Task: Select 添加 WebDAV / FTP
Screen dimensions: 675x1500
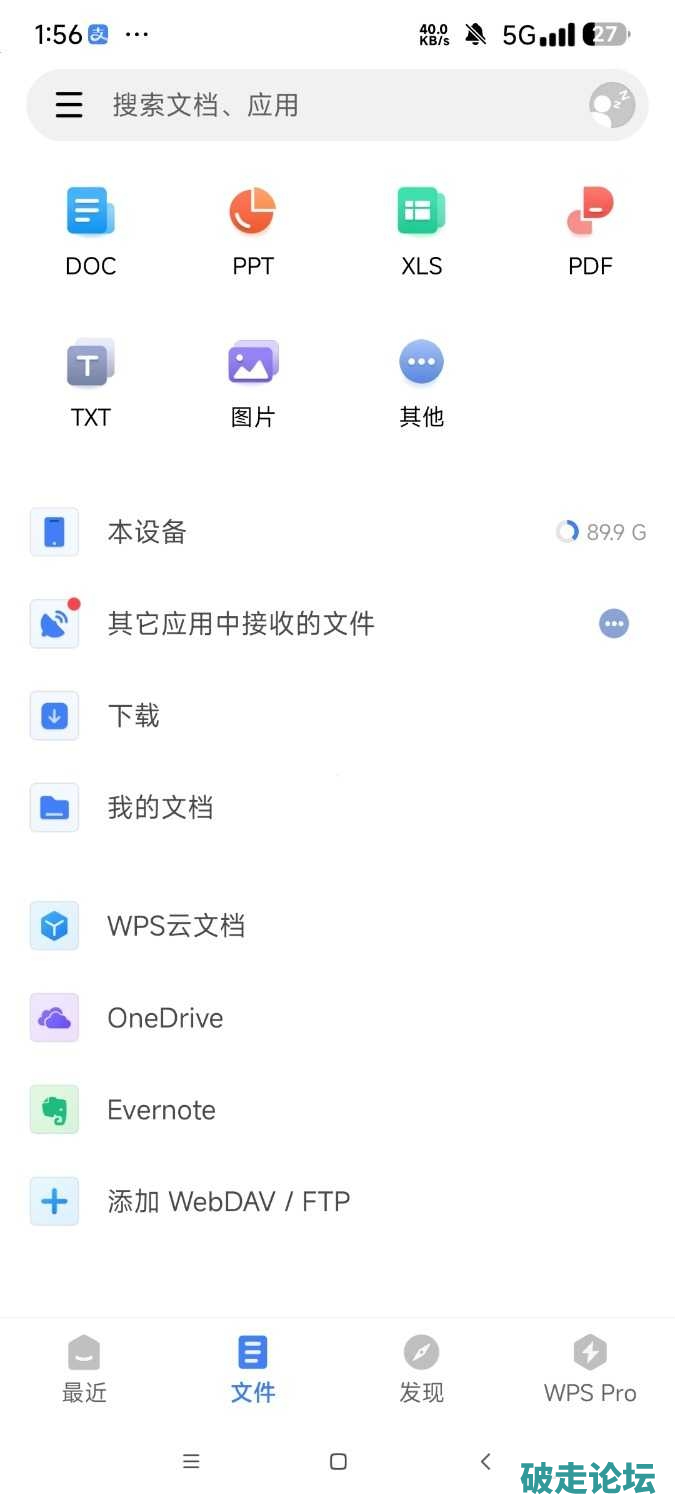Action: coord(228,1202)
